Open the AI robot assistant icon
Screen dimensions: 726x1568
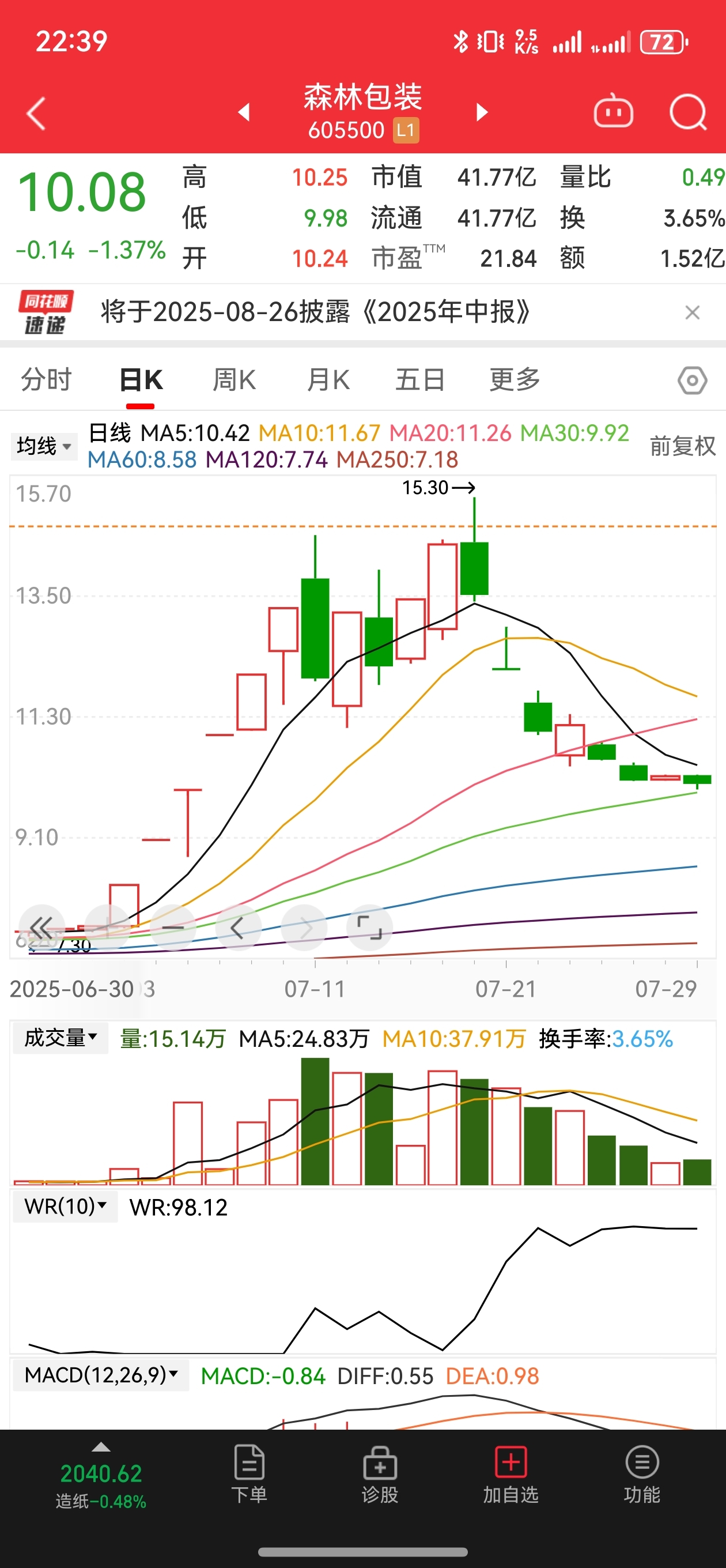613,112
